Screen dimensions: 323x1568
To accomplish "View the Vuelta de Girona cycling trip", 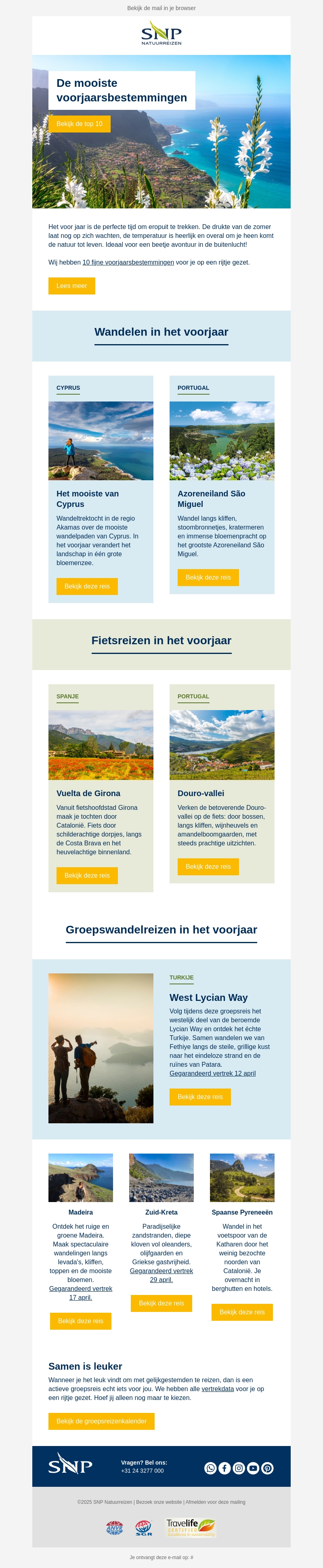I will point(87,875).
